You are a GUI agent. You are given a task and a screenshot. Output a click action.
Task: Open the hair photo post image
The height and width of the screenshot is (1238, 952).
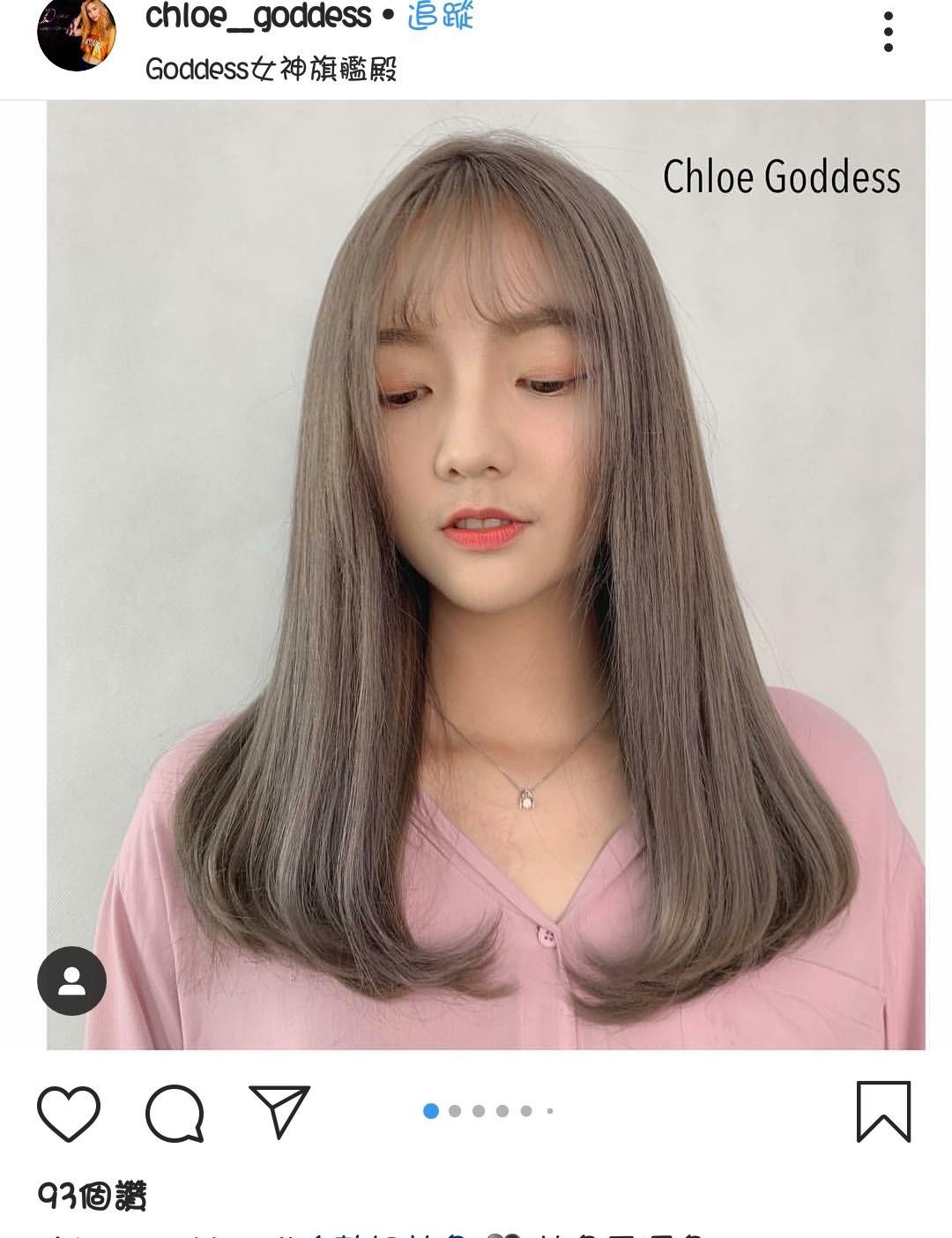pyautogui.click(x=486, y=574)
